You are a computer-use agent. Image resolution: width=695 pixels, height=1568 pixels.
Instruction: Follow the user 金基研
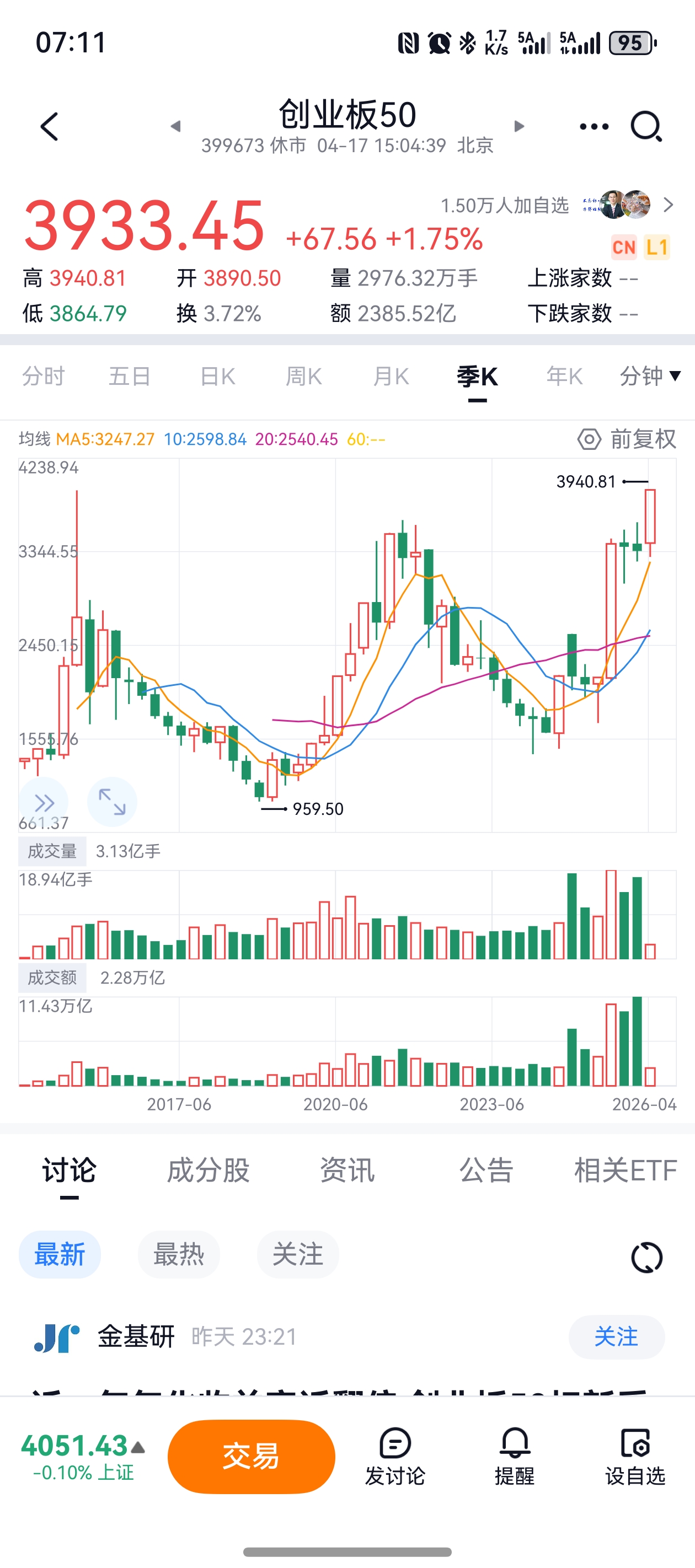pyautogui.click(x=616, y=1336)
